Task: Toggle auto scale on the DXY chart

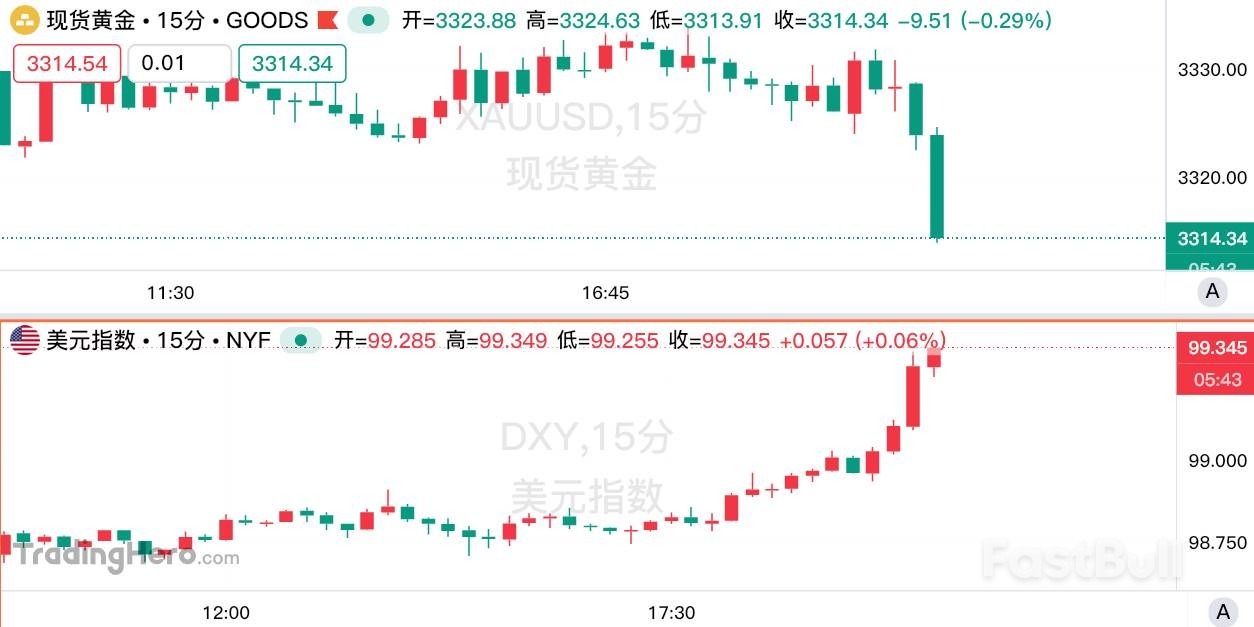Action: tap(1220, 611)
